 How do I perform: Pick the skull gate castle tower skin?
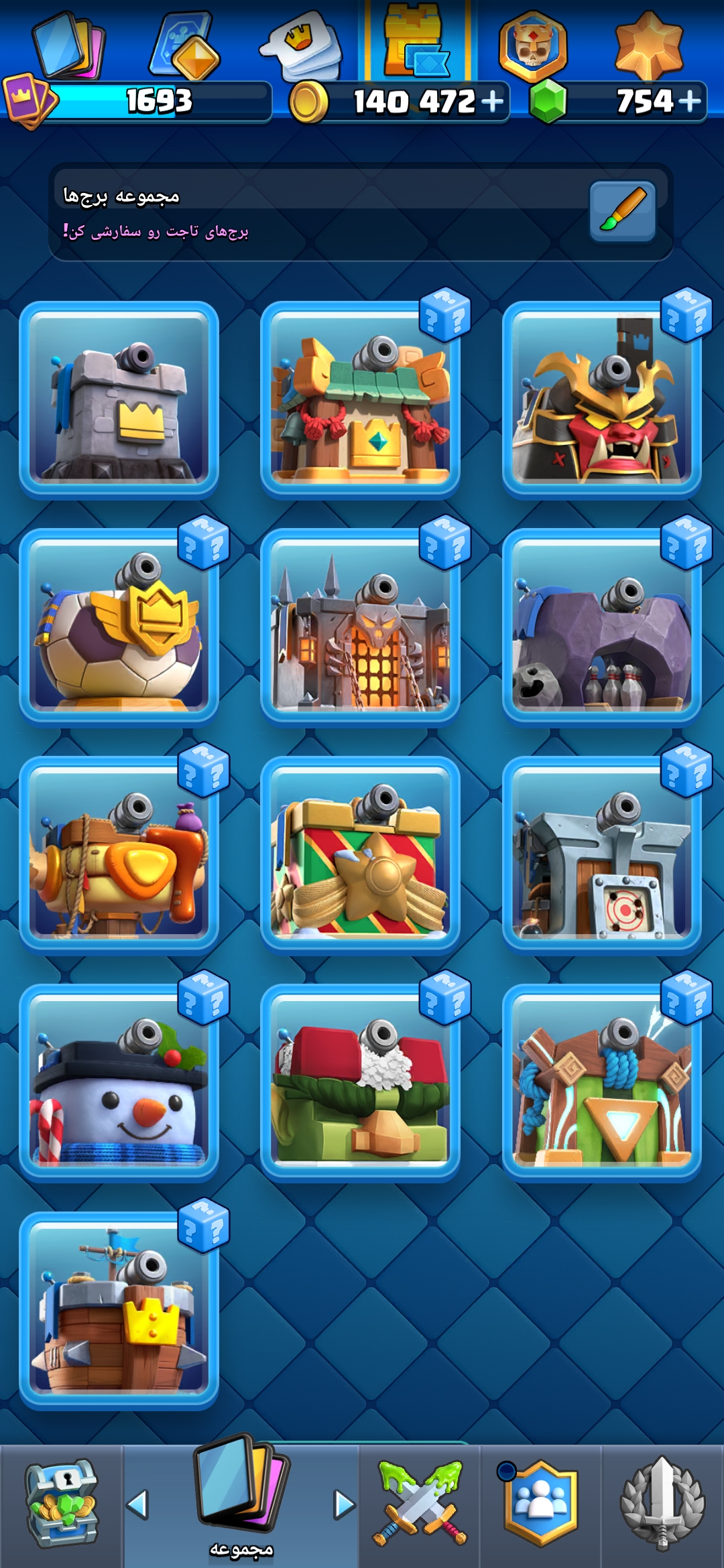tap(360, 627)
